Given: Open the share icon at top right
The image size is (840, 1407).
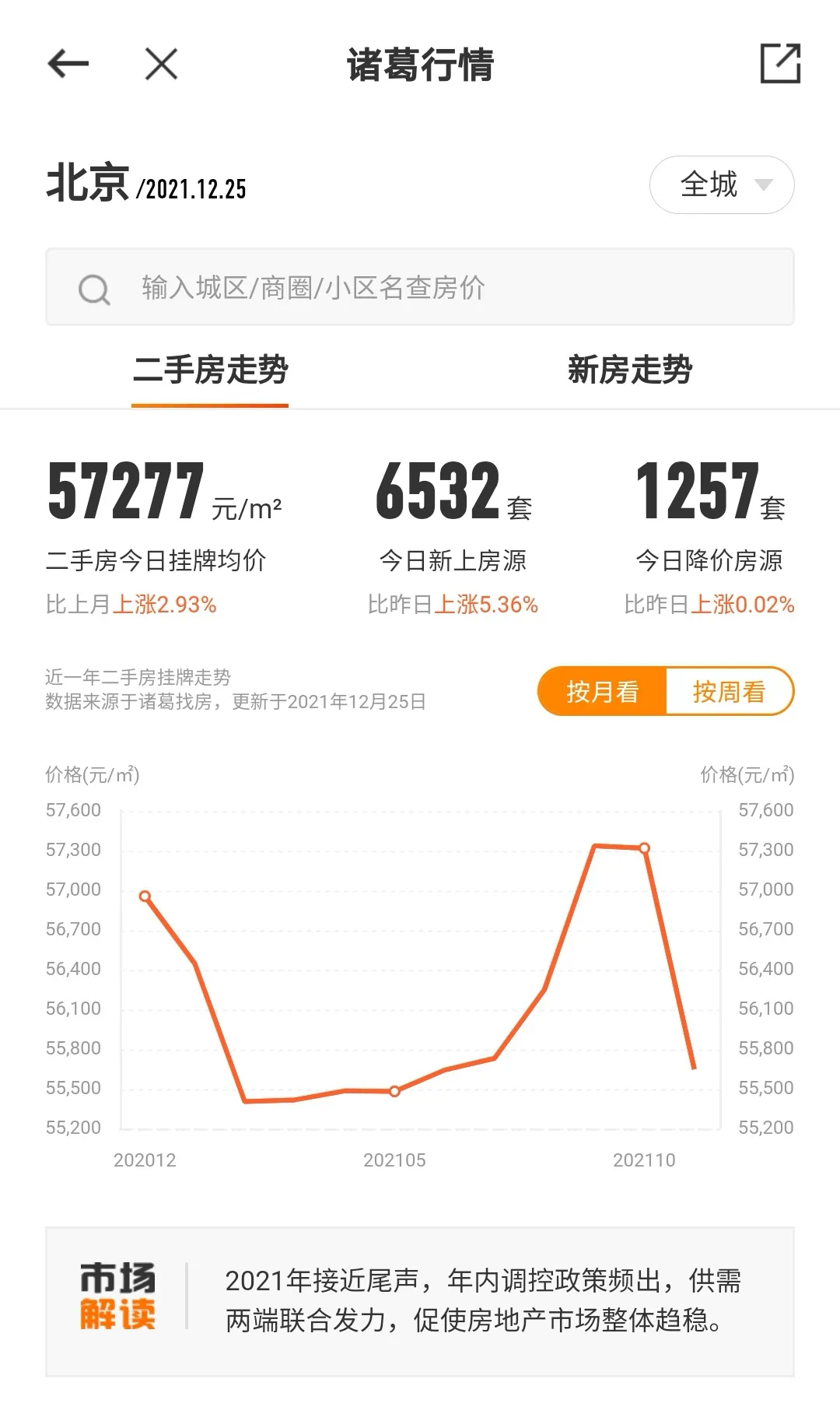Looking at the screenshot, I should pyautogui.click(x=780, y=64).
